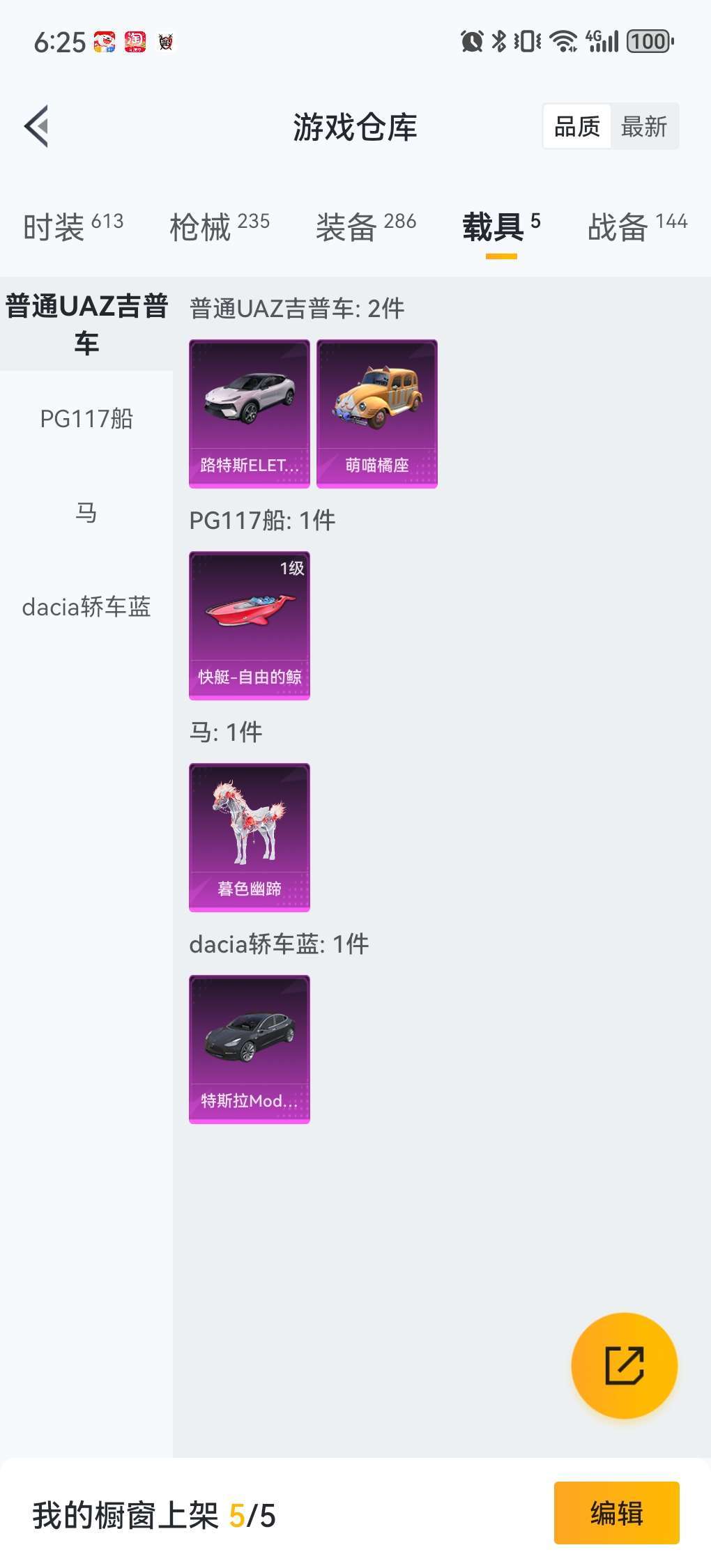
Task: Select PG117船 in the sidebar
Action: (x=86, y=419)
